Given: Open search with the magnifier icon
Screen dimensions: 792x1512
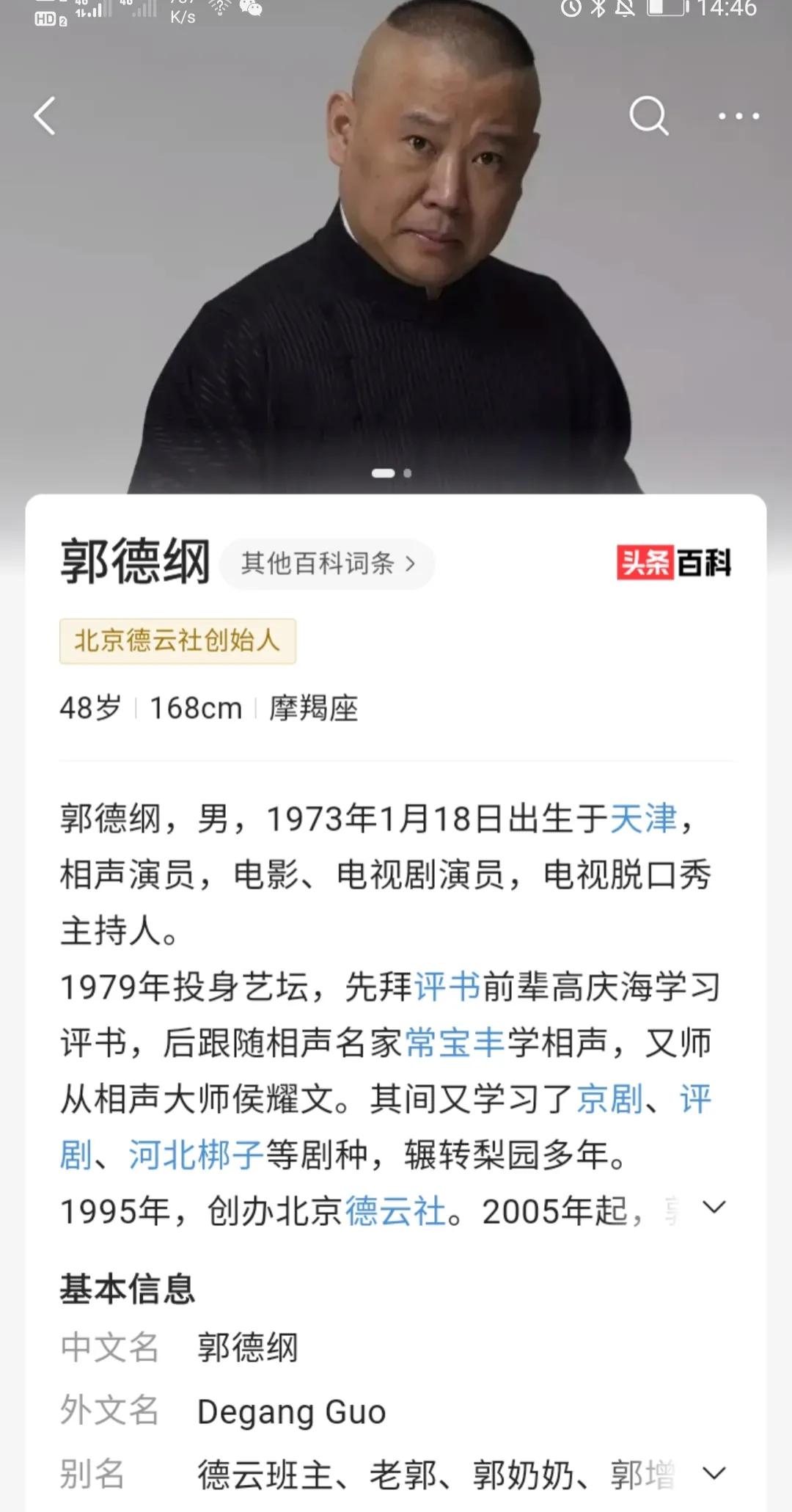Looking at the screenshot, I should click(x=649, y=116).
